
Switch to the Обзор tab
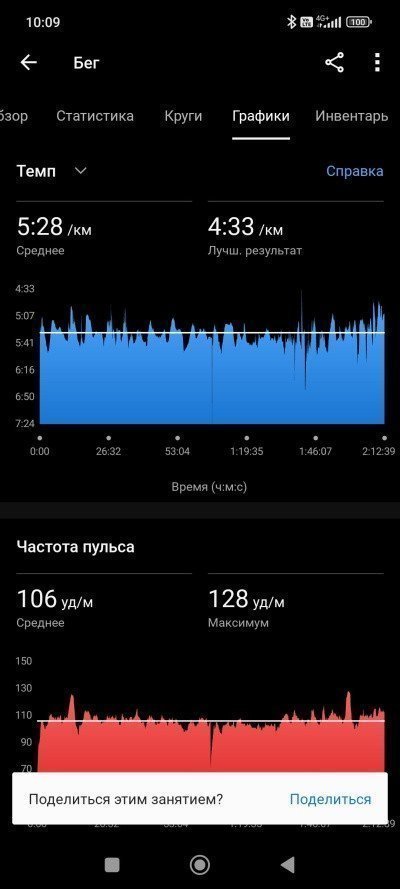tap(14, 116)
